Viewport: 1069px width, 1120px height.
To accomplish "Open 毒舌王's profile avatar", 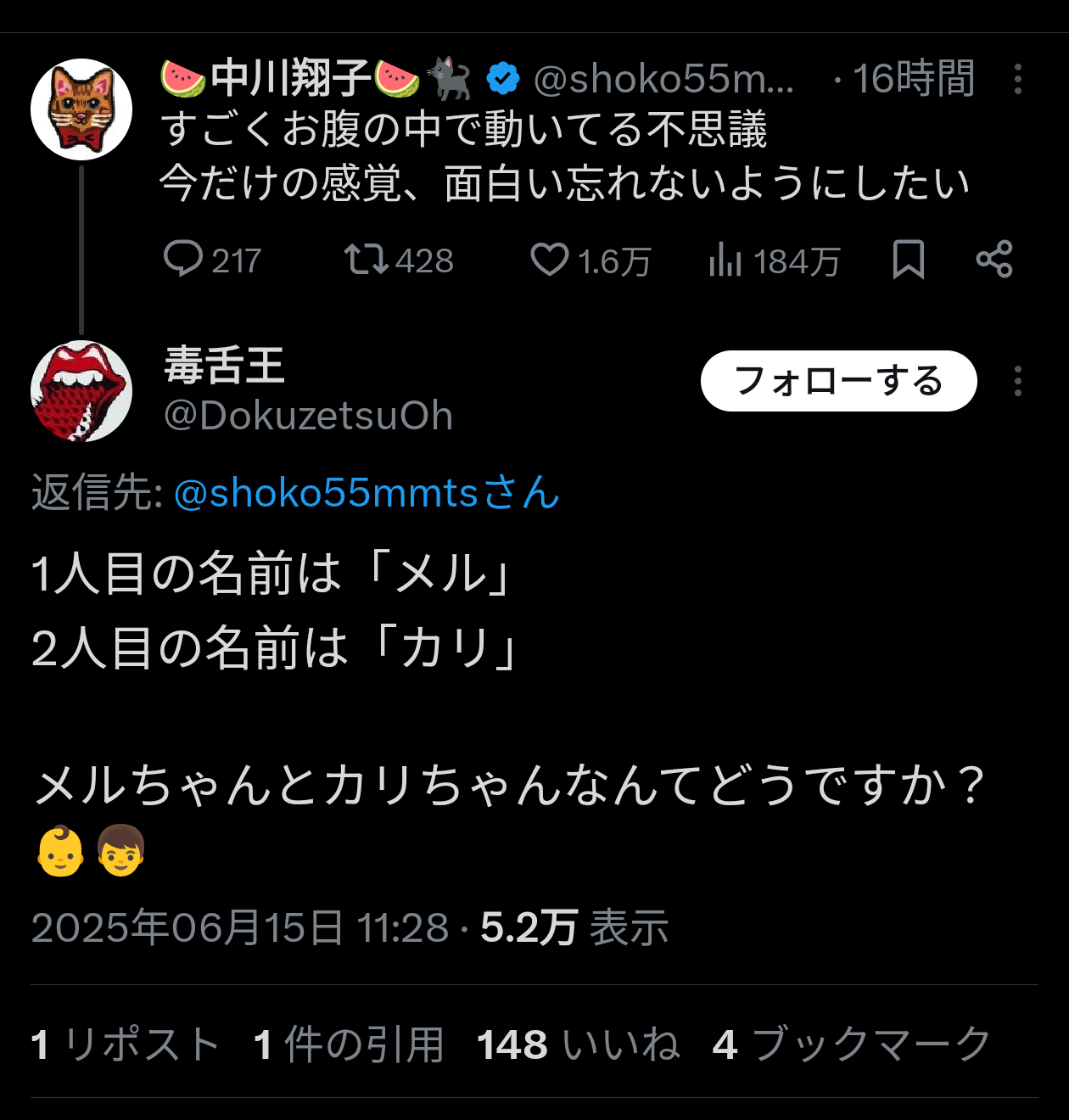I will [81, 391].
